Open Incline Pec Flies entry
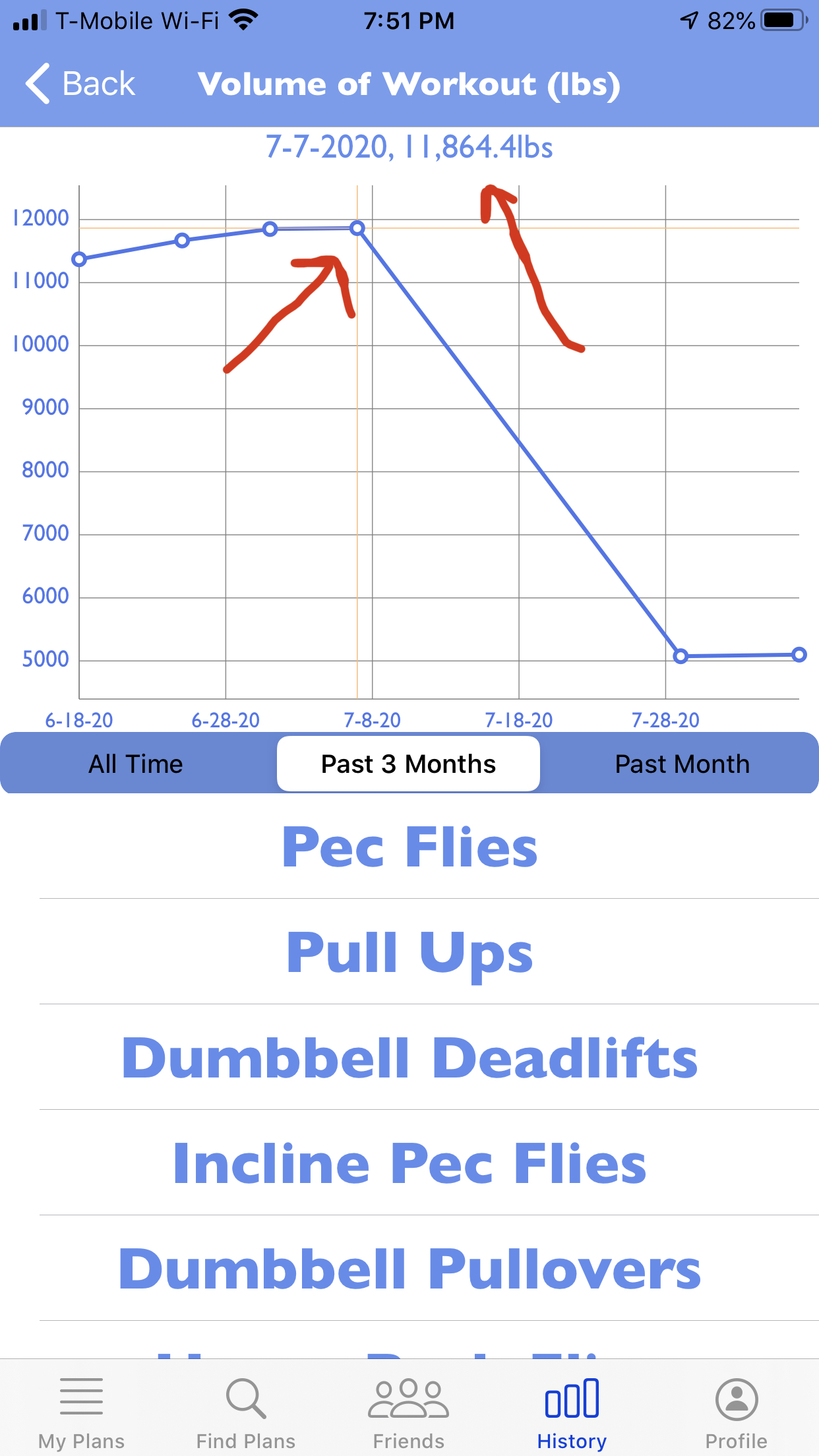Image resolution: width=819 pixels, height=1456 pixels. coord(409,1164)
